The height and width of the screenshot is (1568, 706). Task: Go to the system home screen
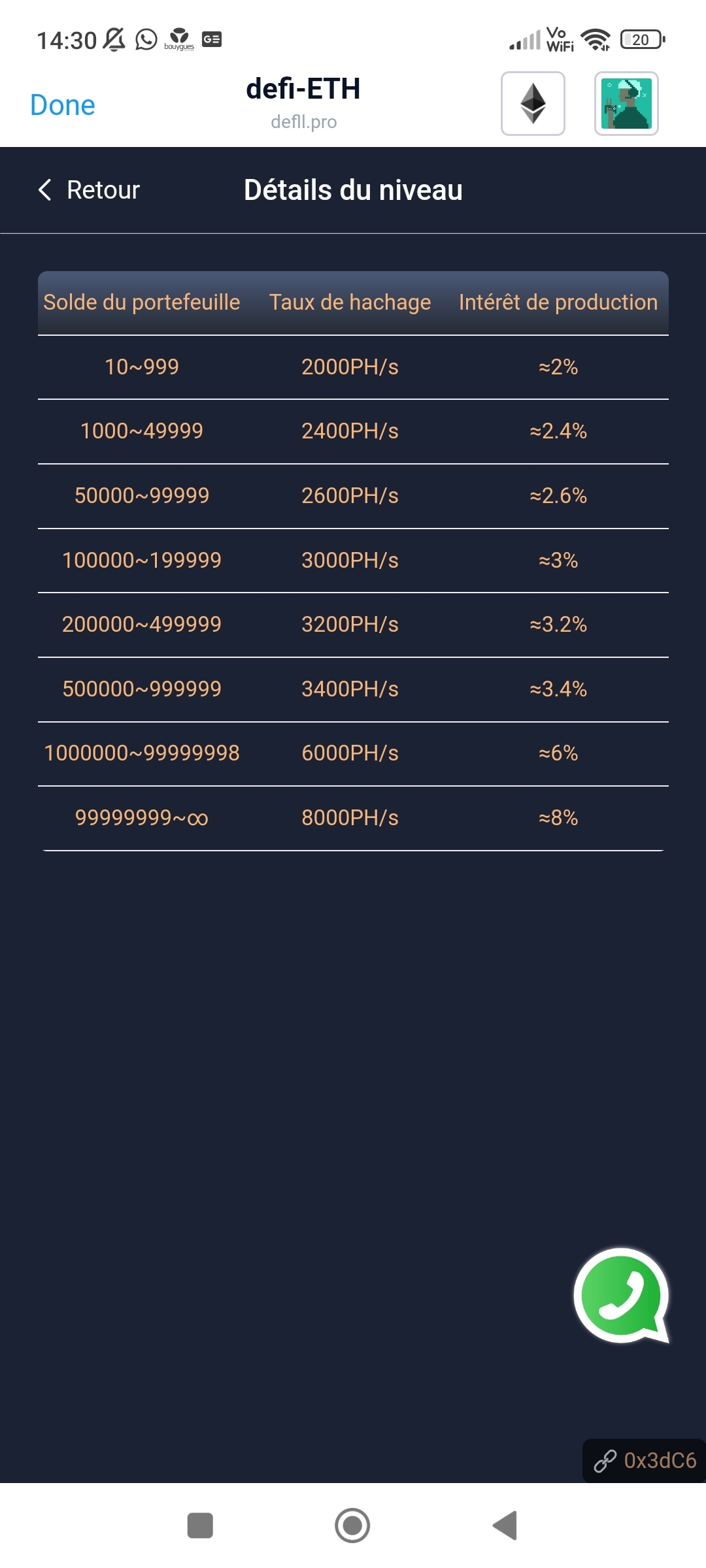pyautogui.click(x=352, y=1526)
